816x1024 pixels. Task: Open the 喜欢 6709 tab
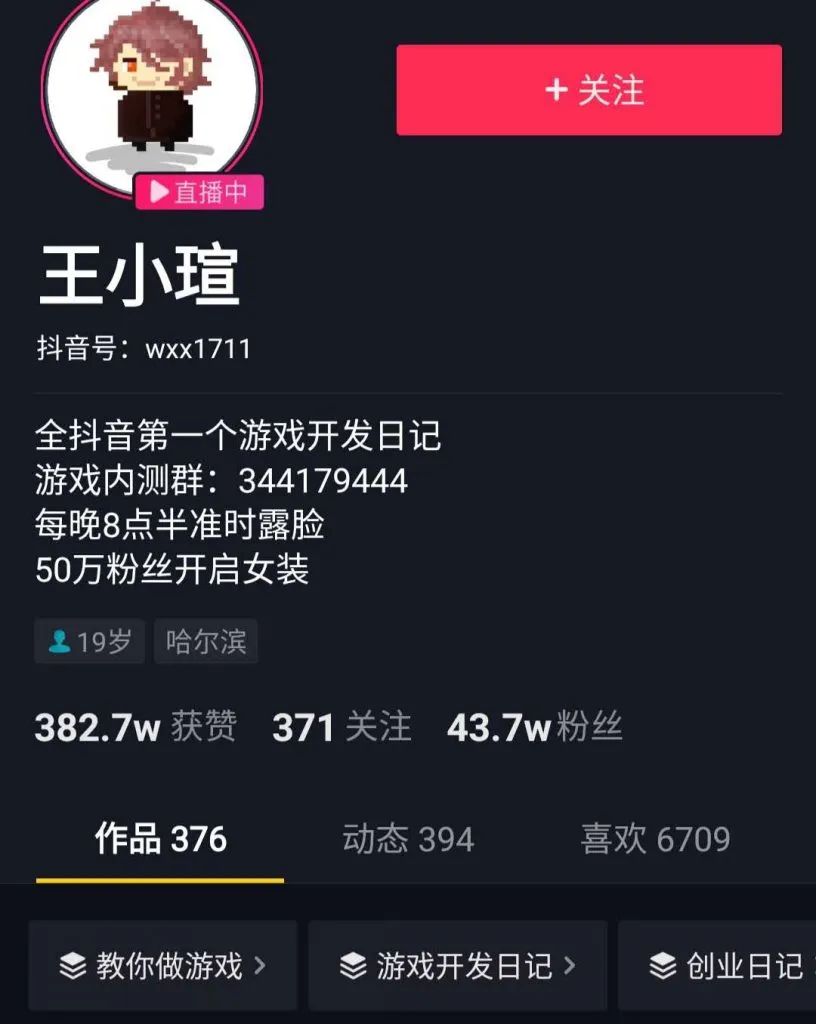[x=654, y=840]
